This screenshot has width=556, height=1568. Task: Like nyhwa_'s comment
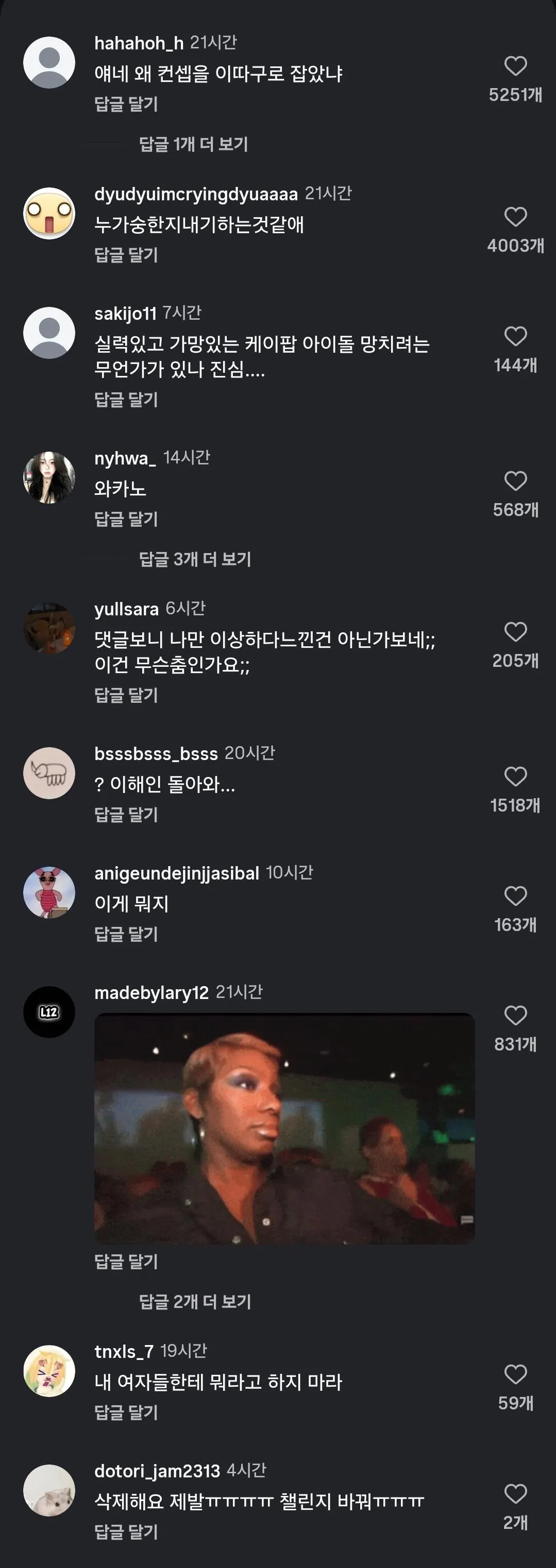[515, 481]
